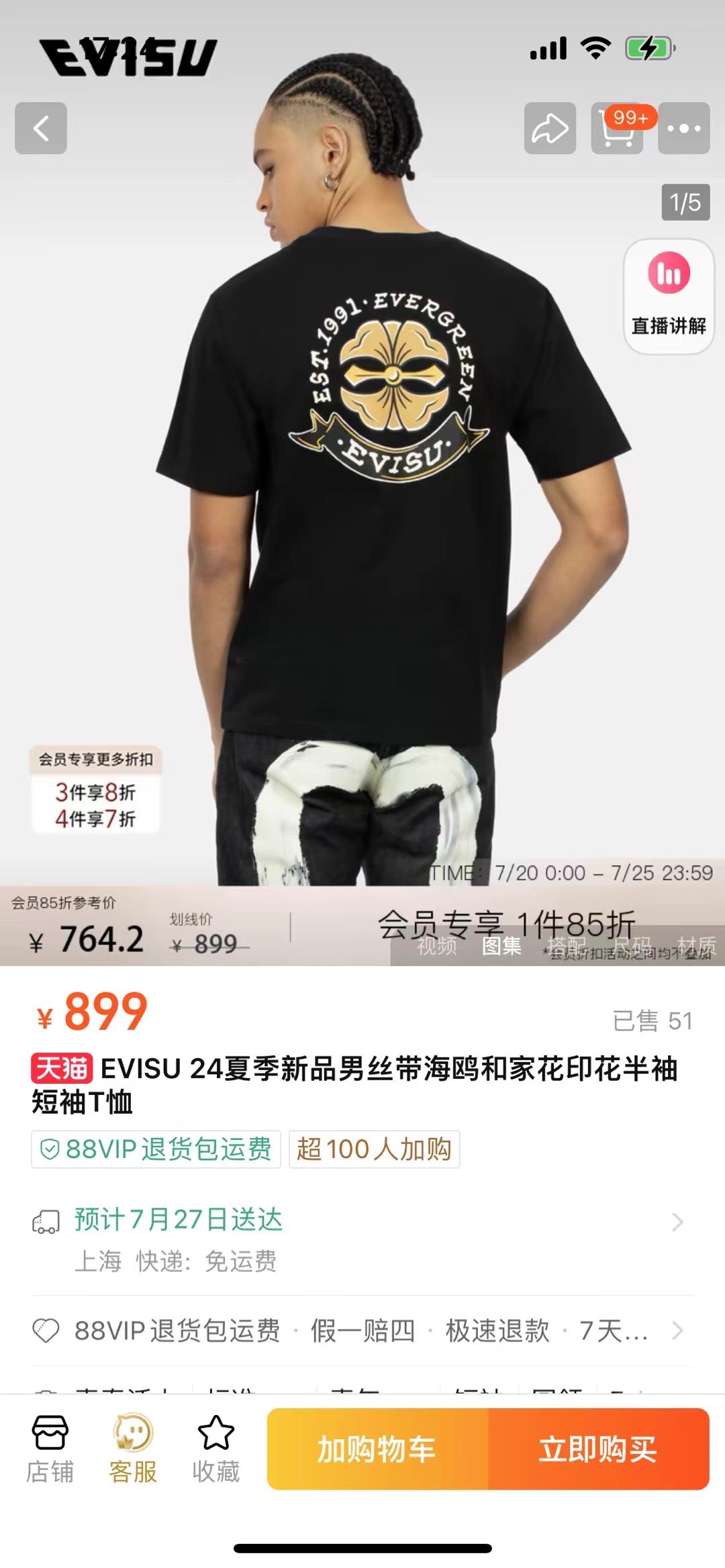Visit the 店铺 store page
725x1568 pixels.
coord(50,1448)
